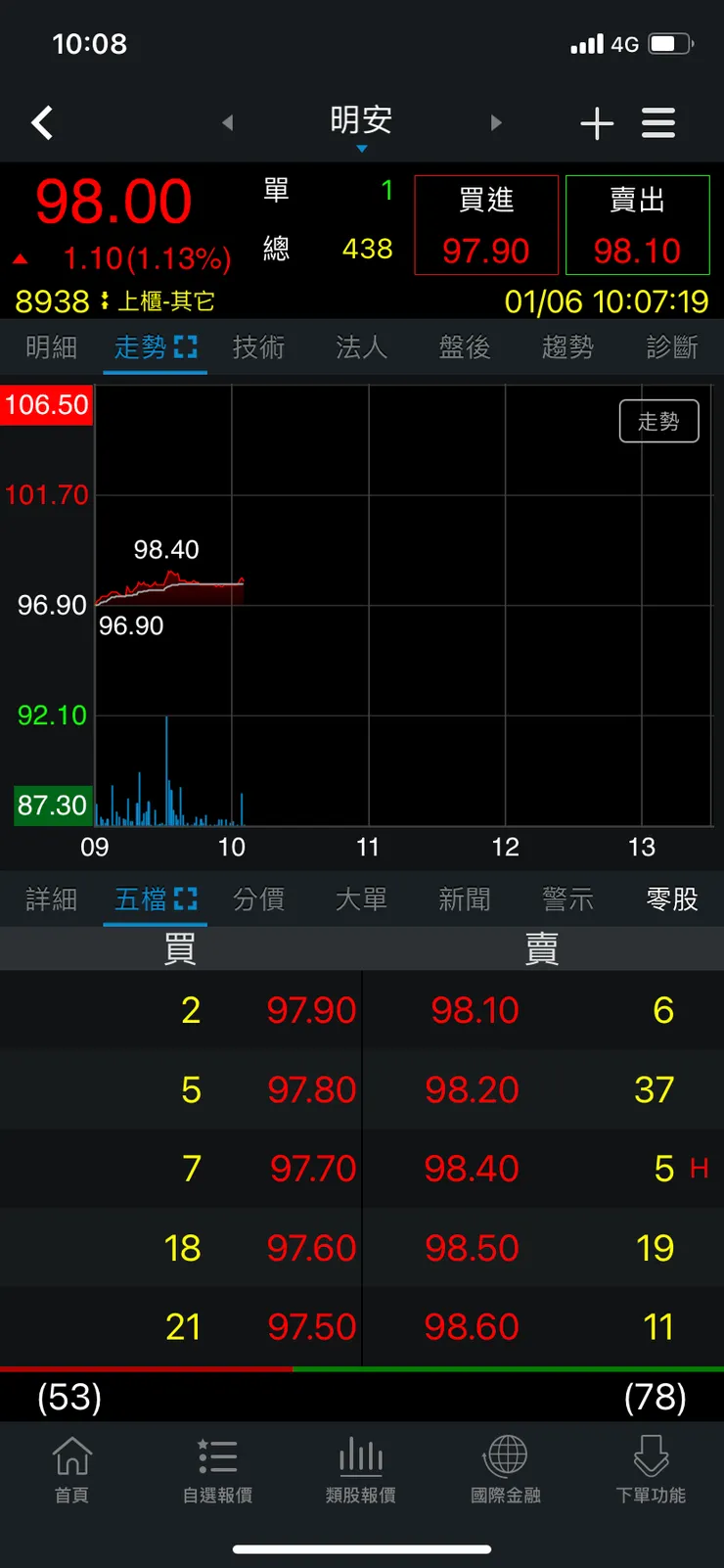This screenshot has height=1568, width=724.
Task: Open the 診斷 tab
Action: click(x=672, y=347)
